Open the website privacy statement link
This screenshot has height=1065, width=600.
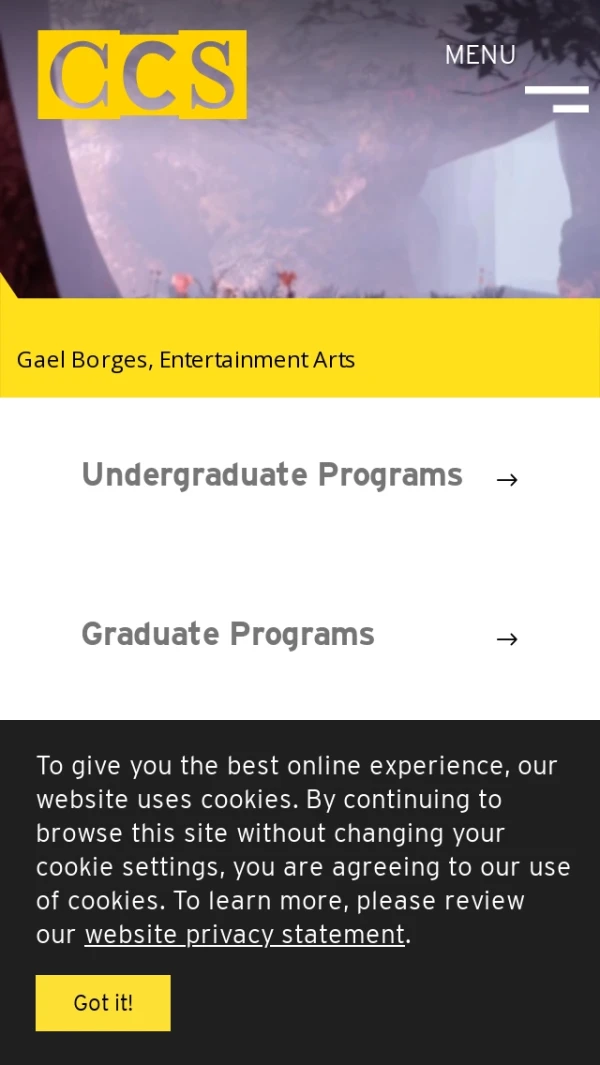point(245,935)
